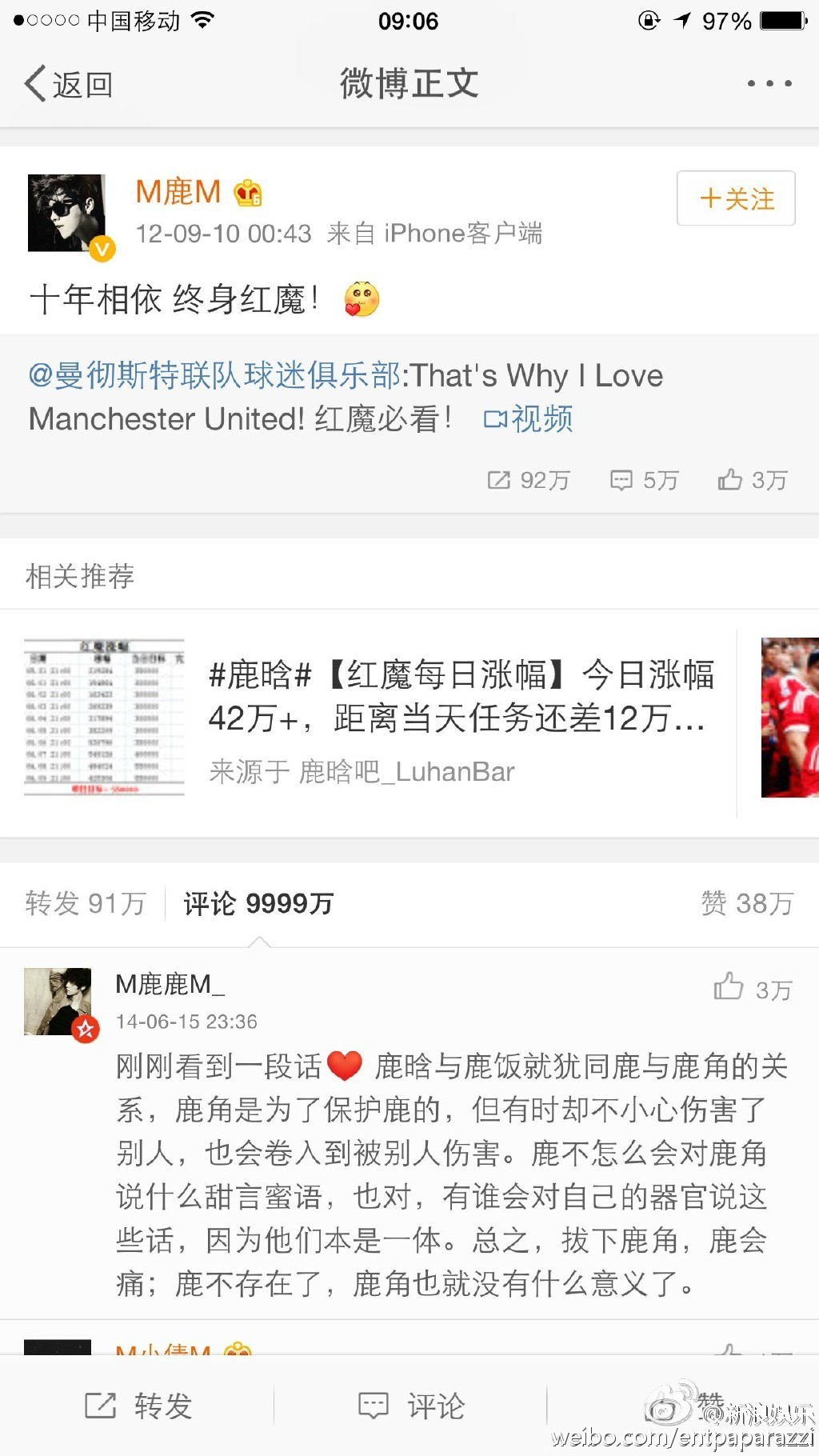The image size is (819, 1456).
Task: Like the comment by M鹿鹿M_
Action: pyautogui.click(x=753, y=989)
